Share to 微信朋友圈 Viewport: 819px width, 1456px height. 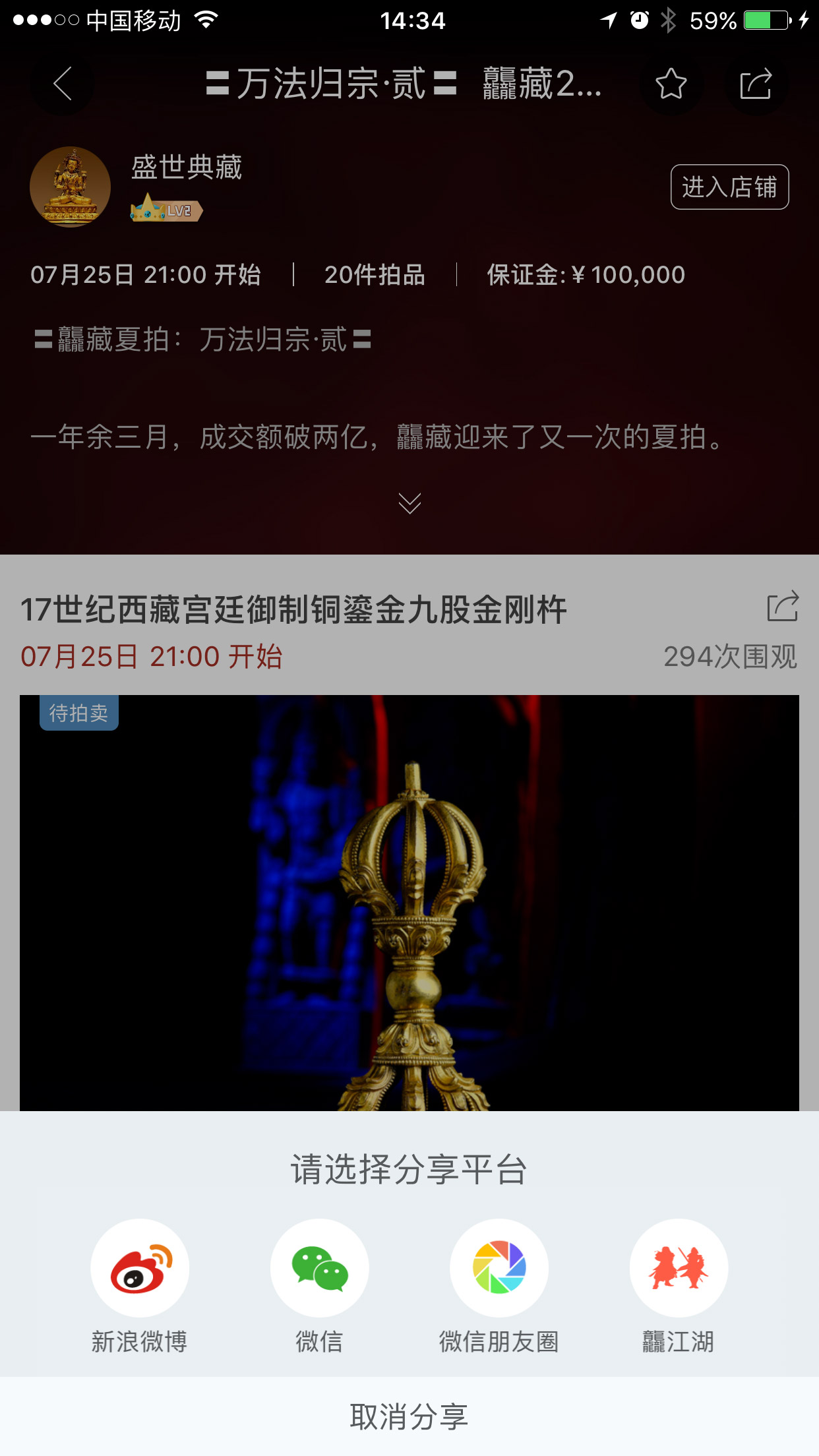click(499, 1268)
